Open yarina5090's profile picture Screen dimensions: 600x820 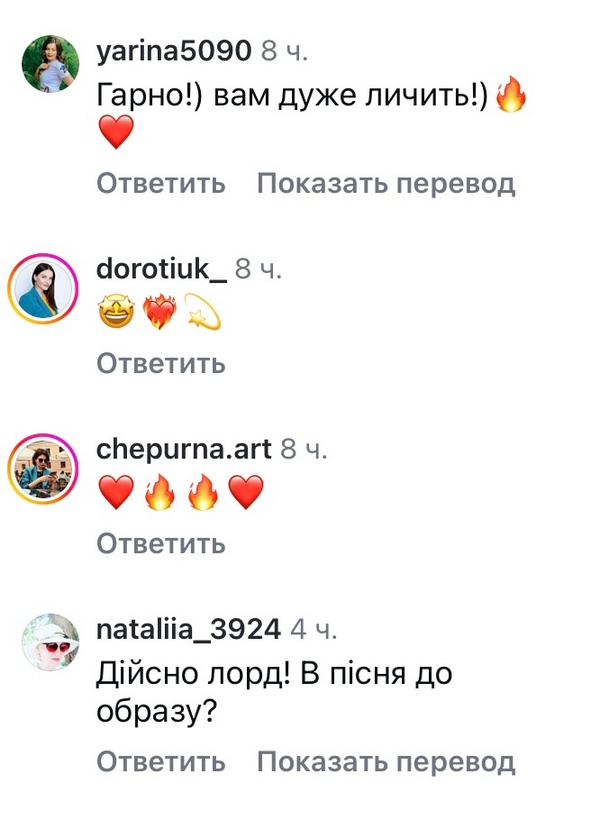coord(49,63)
